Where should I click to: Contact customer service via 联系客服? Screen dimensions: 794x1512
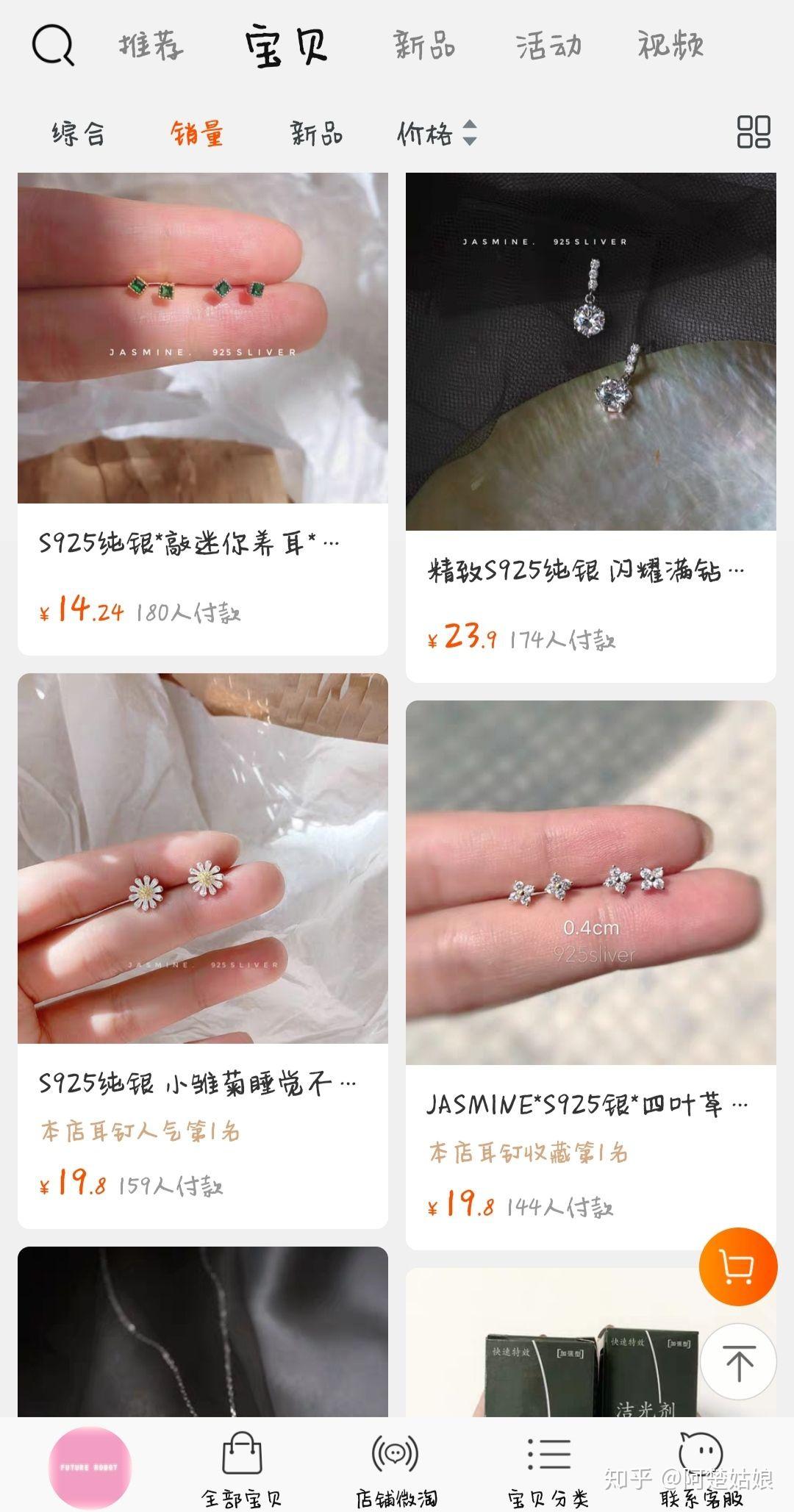click(x=701, y=1469)
